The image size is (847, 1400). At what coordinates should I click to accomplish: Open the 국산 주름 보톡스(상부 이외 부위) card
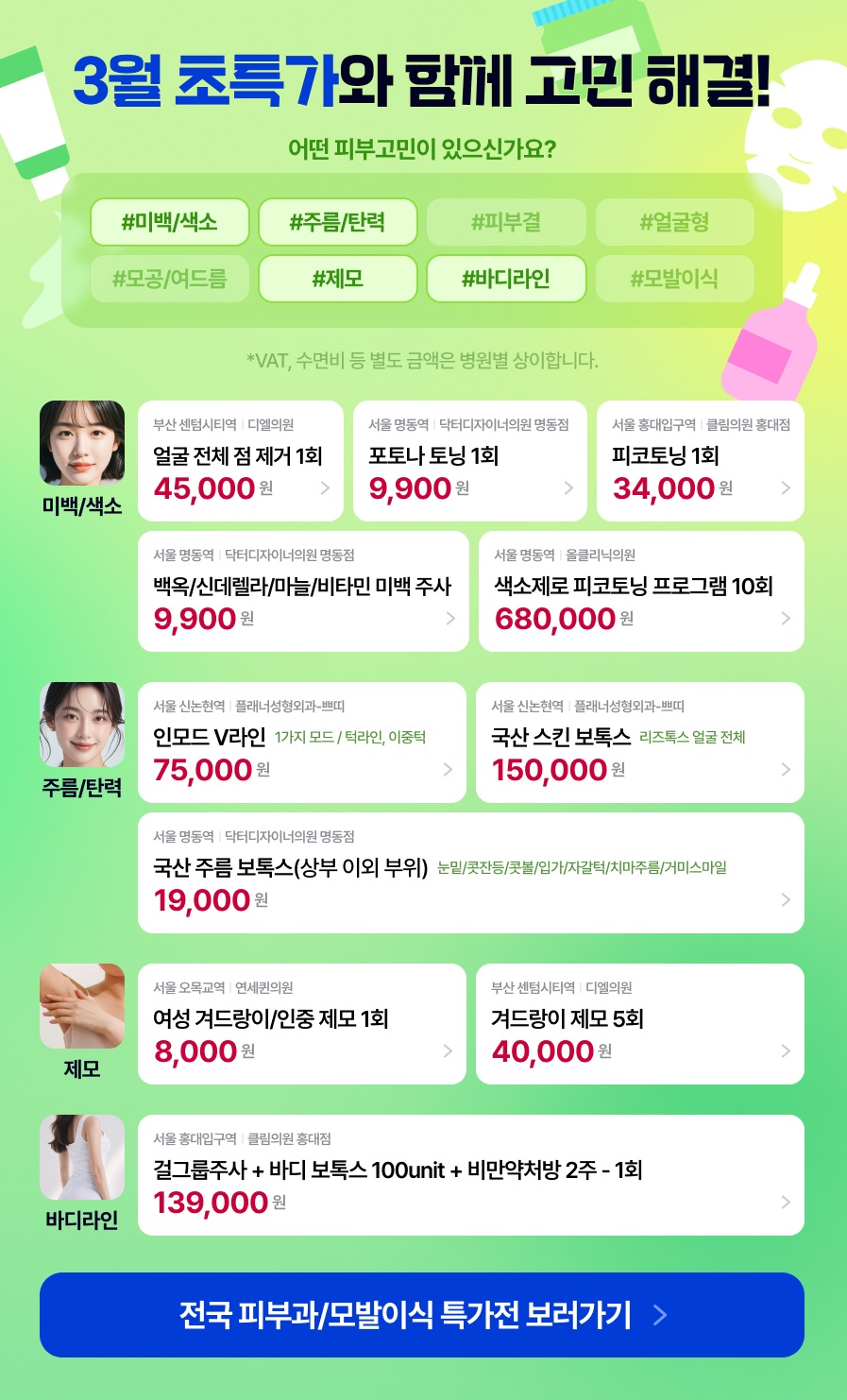click(470, 873)
